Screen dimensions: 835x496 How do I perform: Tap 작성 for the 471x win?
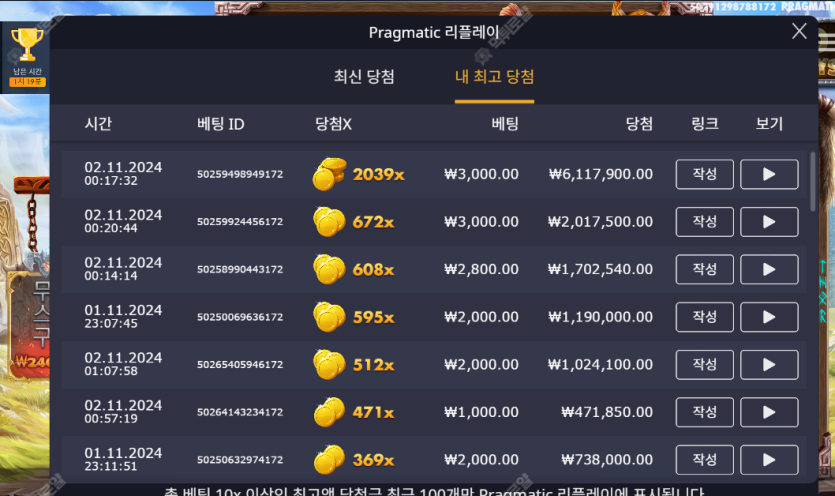coord(705,412)
